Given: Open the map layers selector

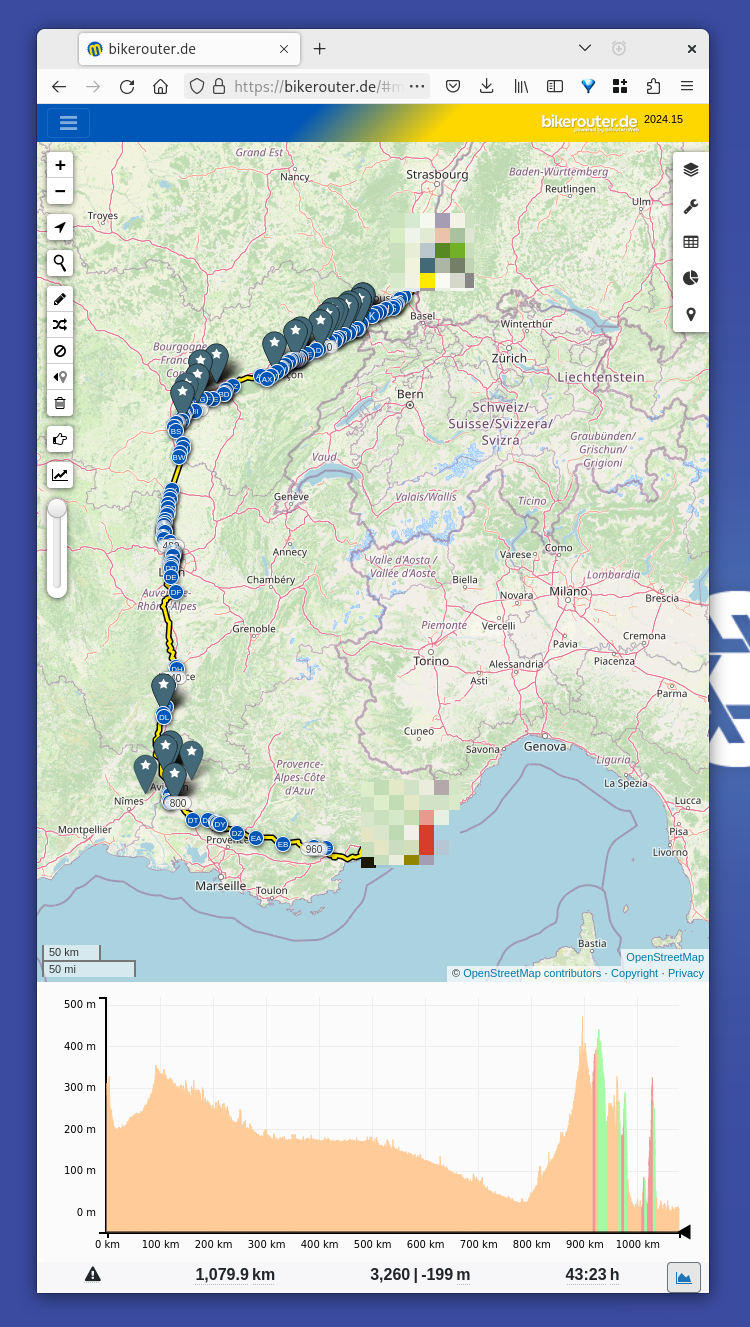Looking at the screenshot, I should tap(691, 170).
